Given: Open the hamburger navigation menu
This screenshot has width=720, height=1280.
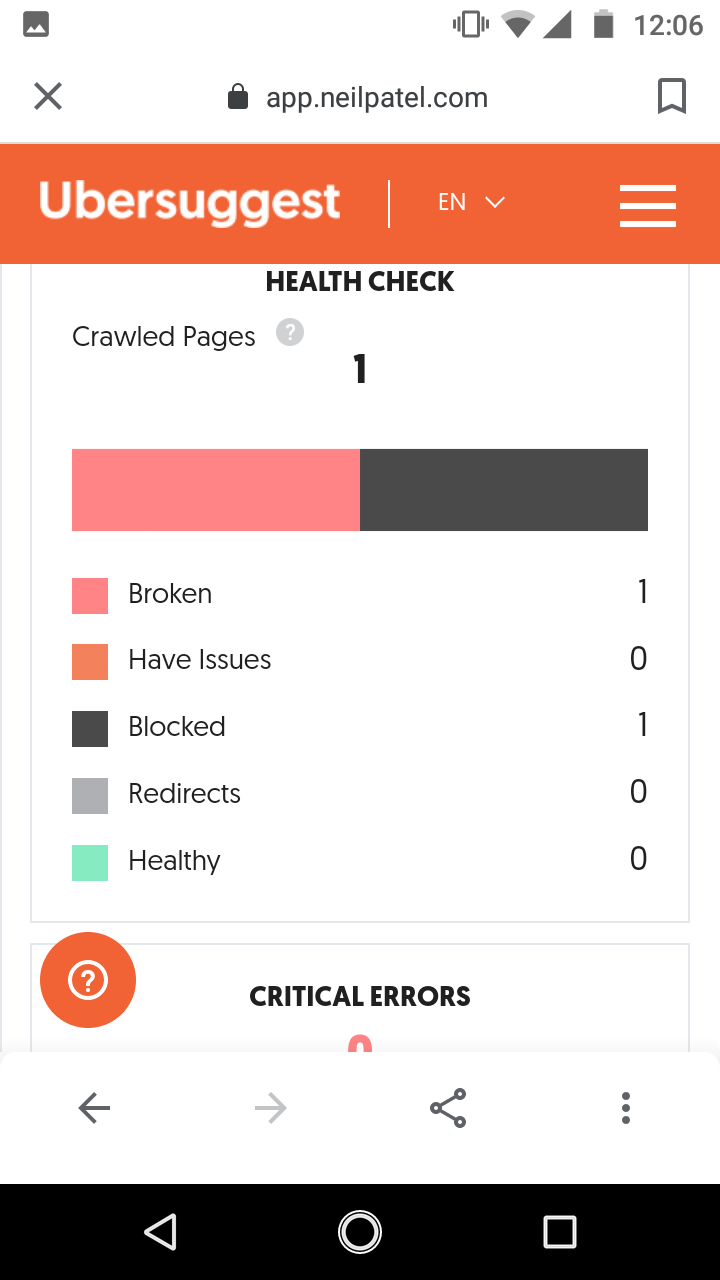Looking at the screenshot, I should coord(647,205).
